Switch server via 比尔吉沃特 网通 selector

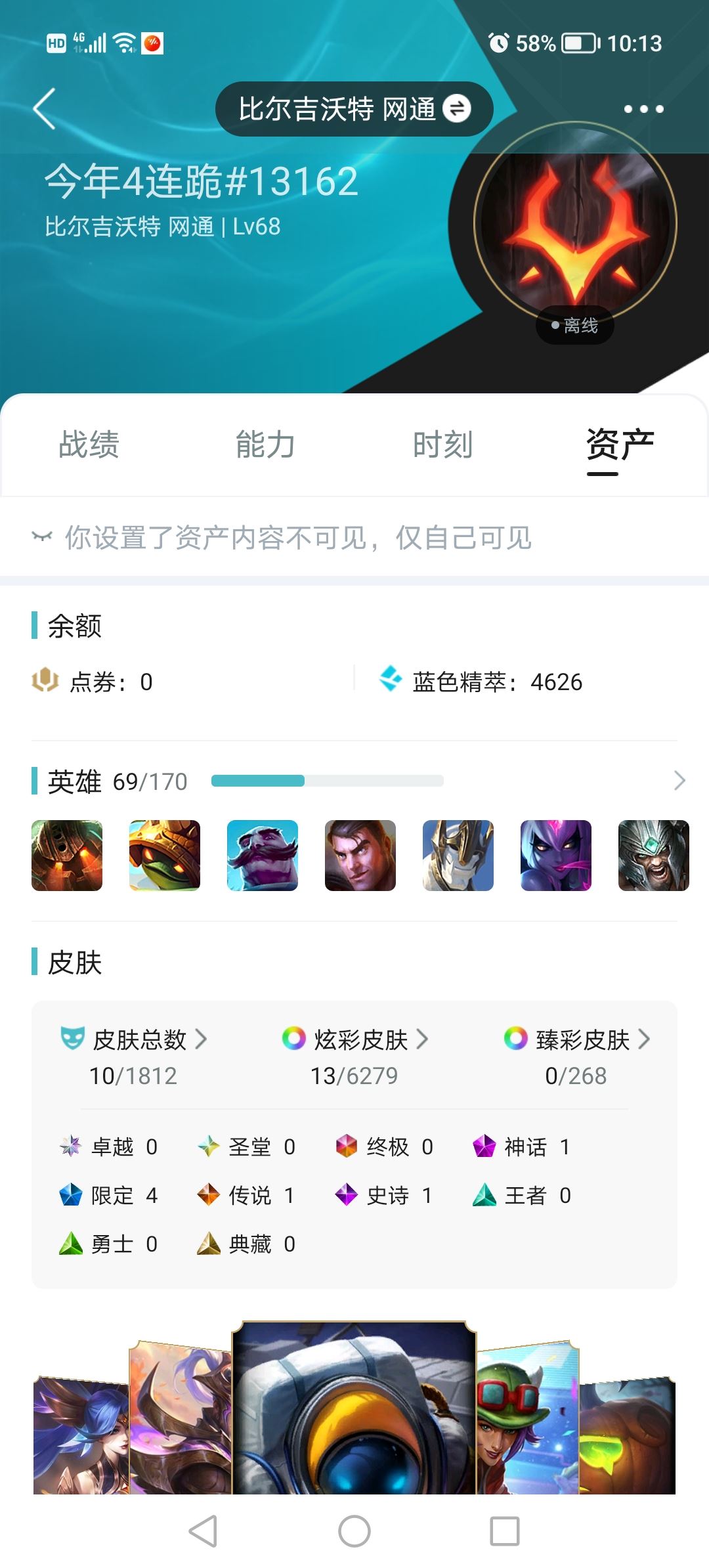click(x=354, y=109)
